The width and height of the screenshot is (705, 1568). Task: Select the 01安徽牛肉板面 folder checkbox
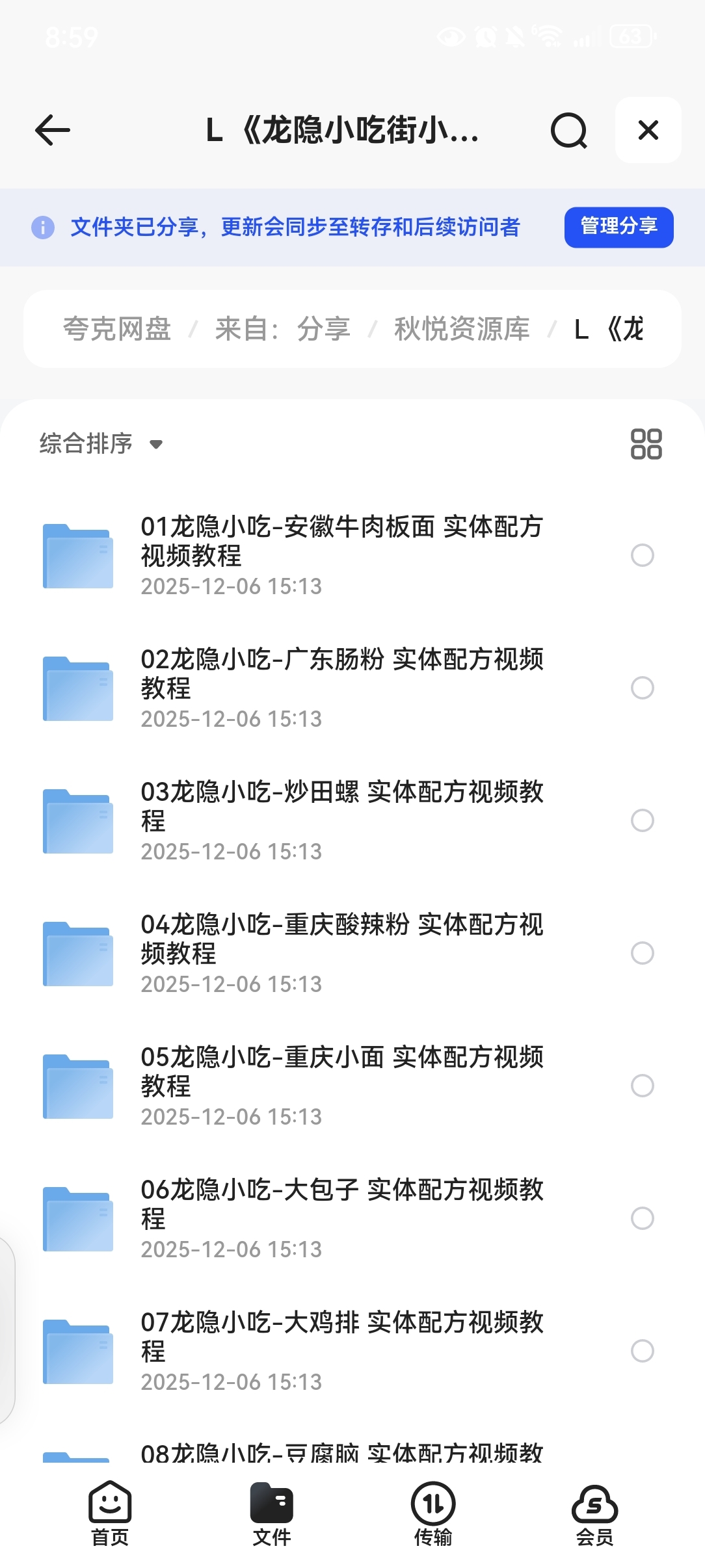click(642, 555)
